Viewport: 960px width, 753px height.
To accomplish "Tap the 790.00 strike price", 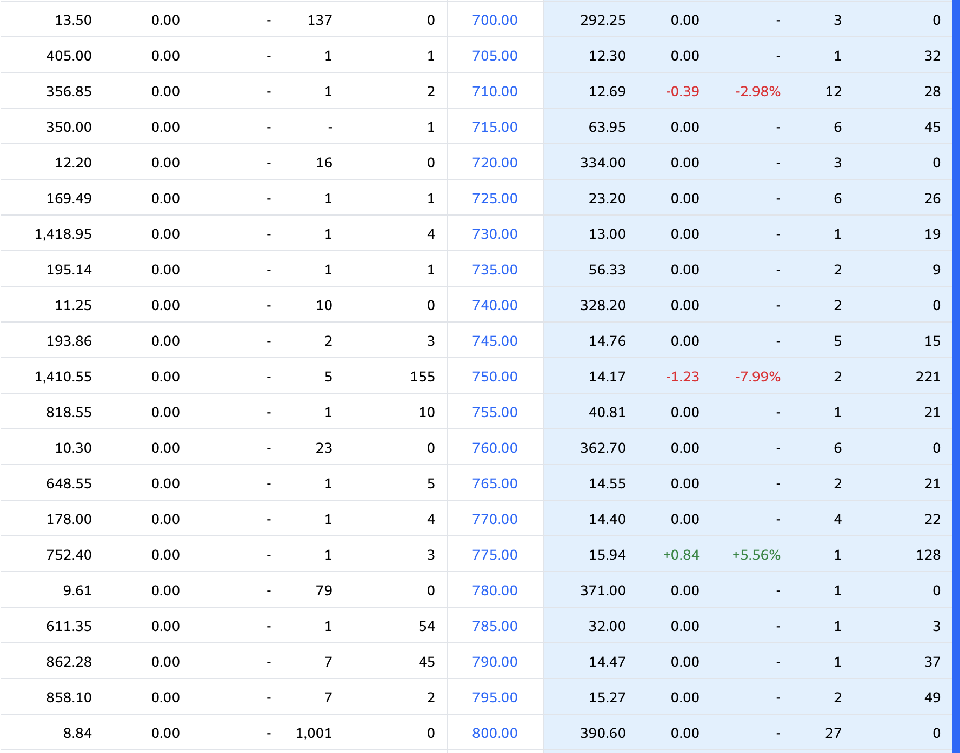I will (495, 662).
